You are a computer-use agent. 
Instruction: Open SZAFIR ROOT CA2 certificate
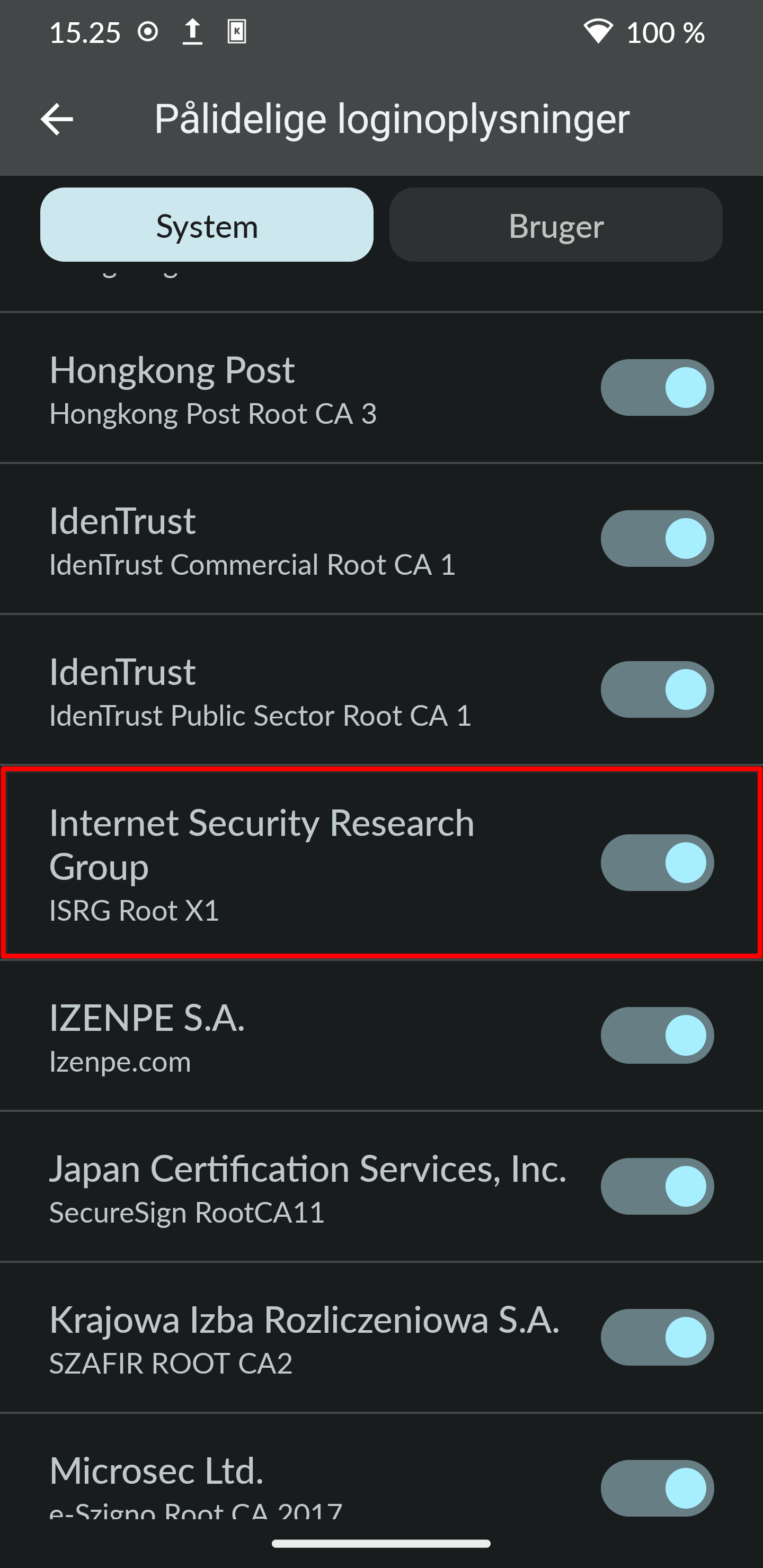pos(381,1338)
